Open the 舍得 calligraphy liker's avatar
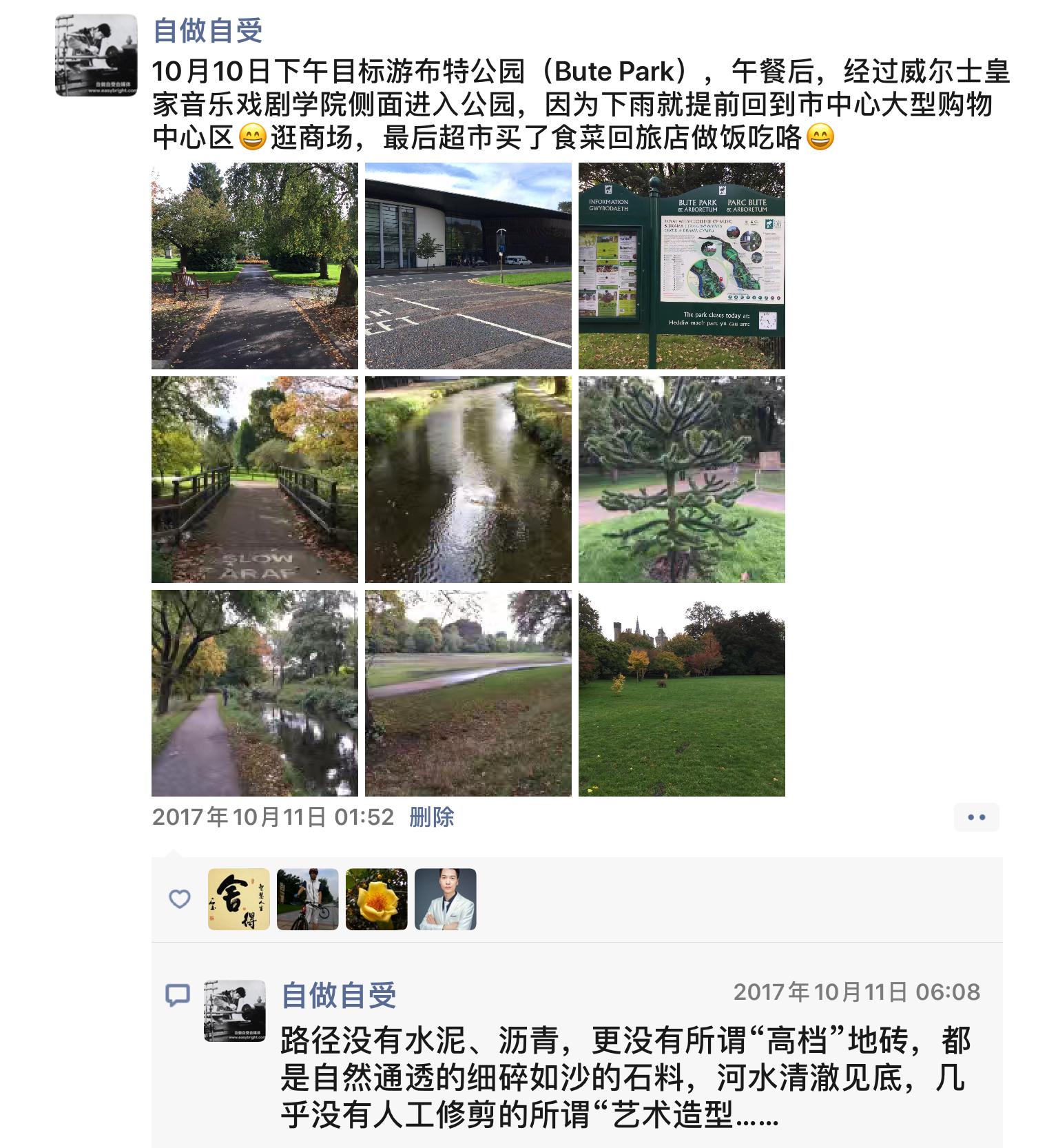This screenshot has width=1058, height=1148. coord(239,899)
